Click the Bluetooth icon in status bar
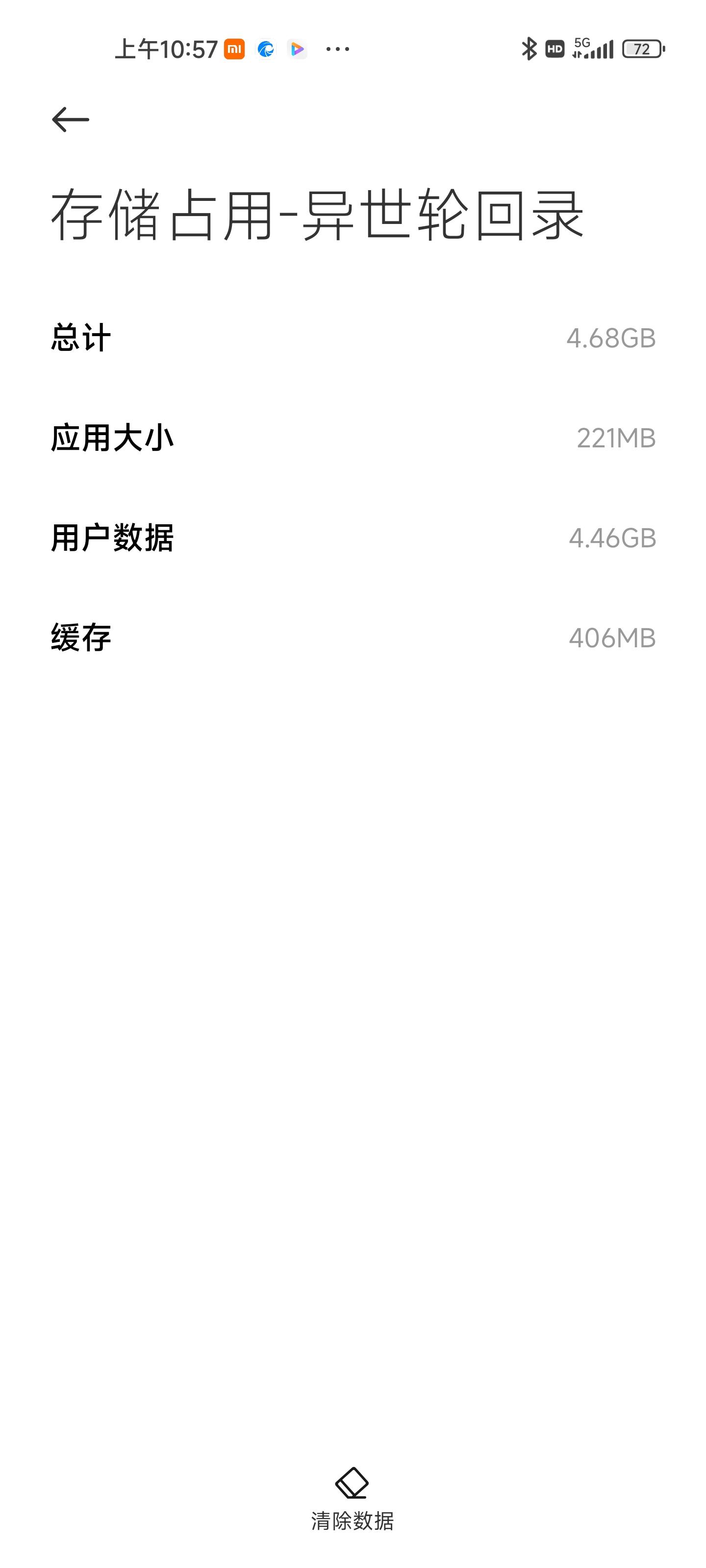The image size is (706, 1568). tap(528, 48)
